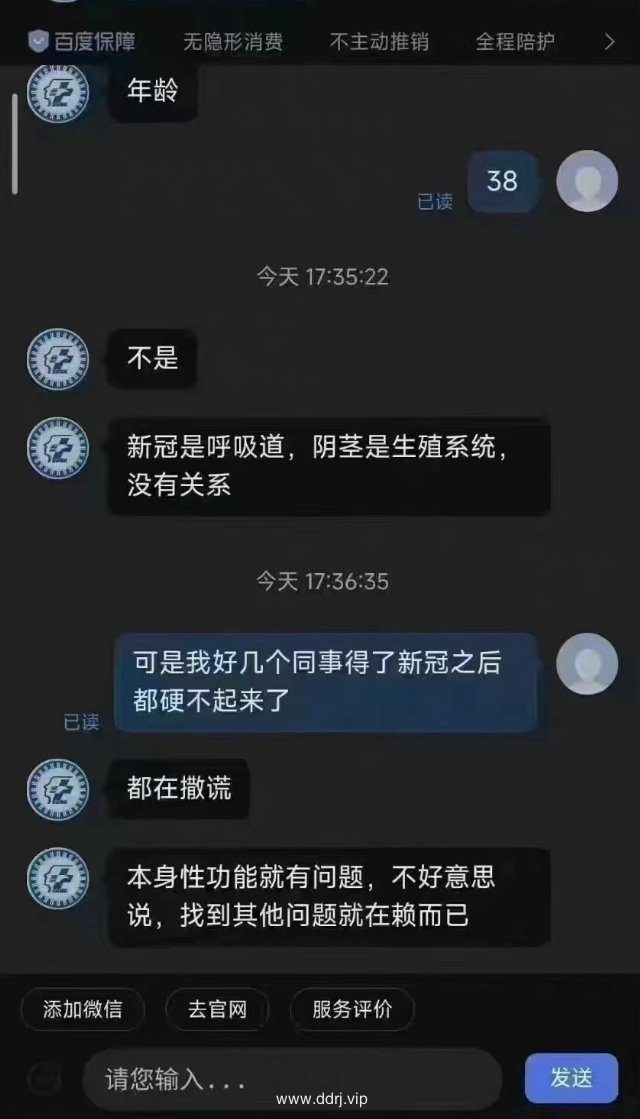Focus the 请您输入 message field
The image size is (640, 1119).
290,1078
